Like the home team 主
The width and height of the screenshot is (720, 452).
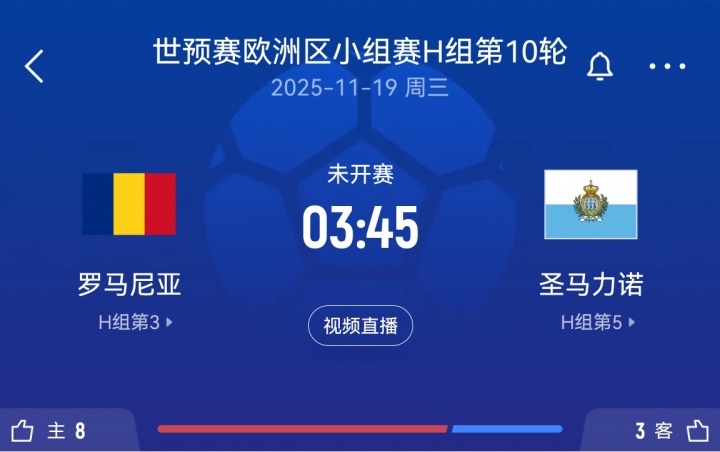pos(24,431)
